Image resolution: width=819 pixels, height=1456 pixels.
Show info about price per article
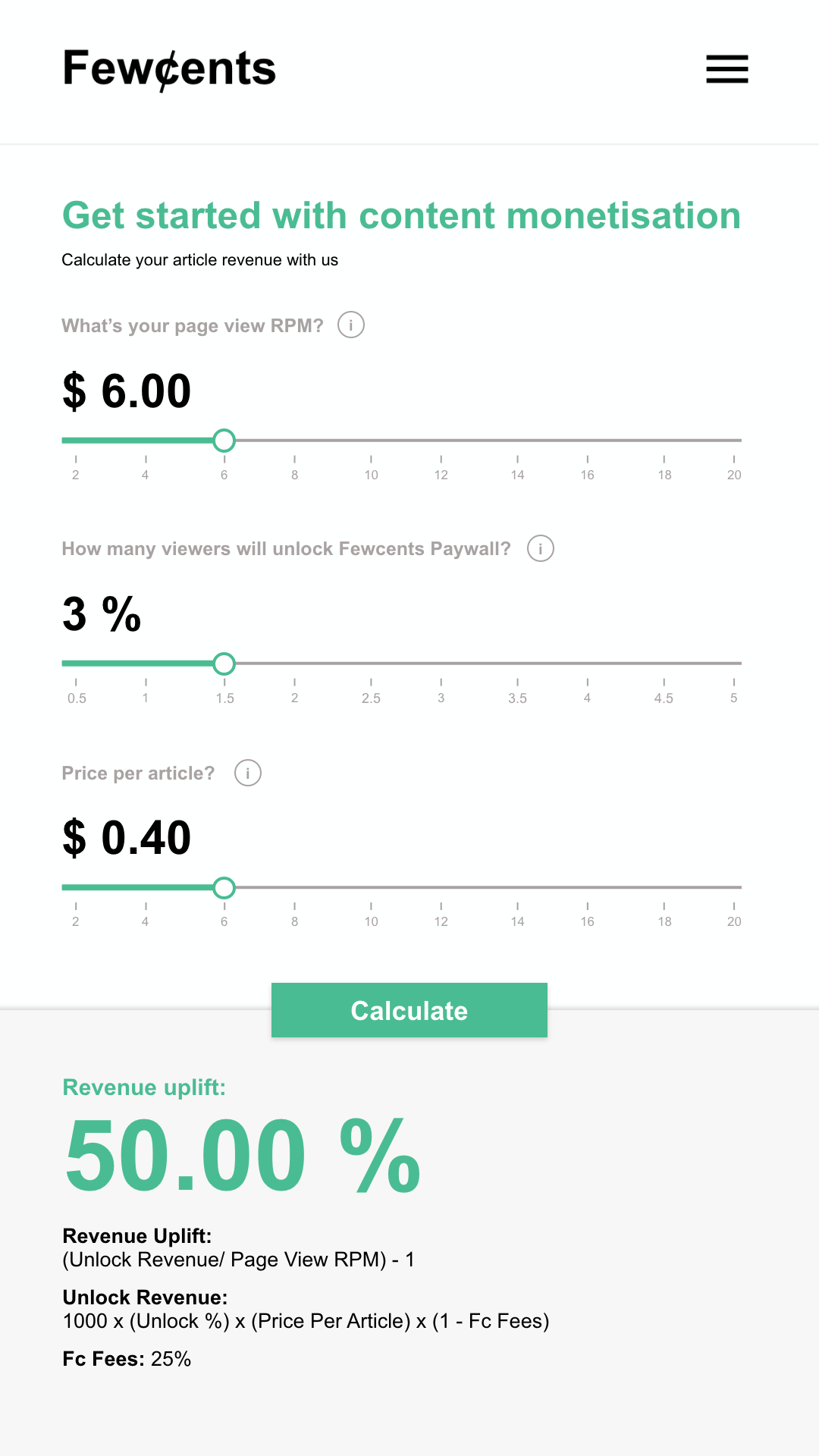(248, 773)
